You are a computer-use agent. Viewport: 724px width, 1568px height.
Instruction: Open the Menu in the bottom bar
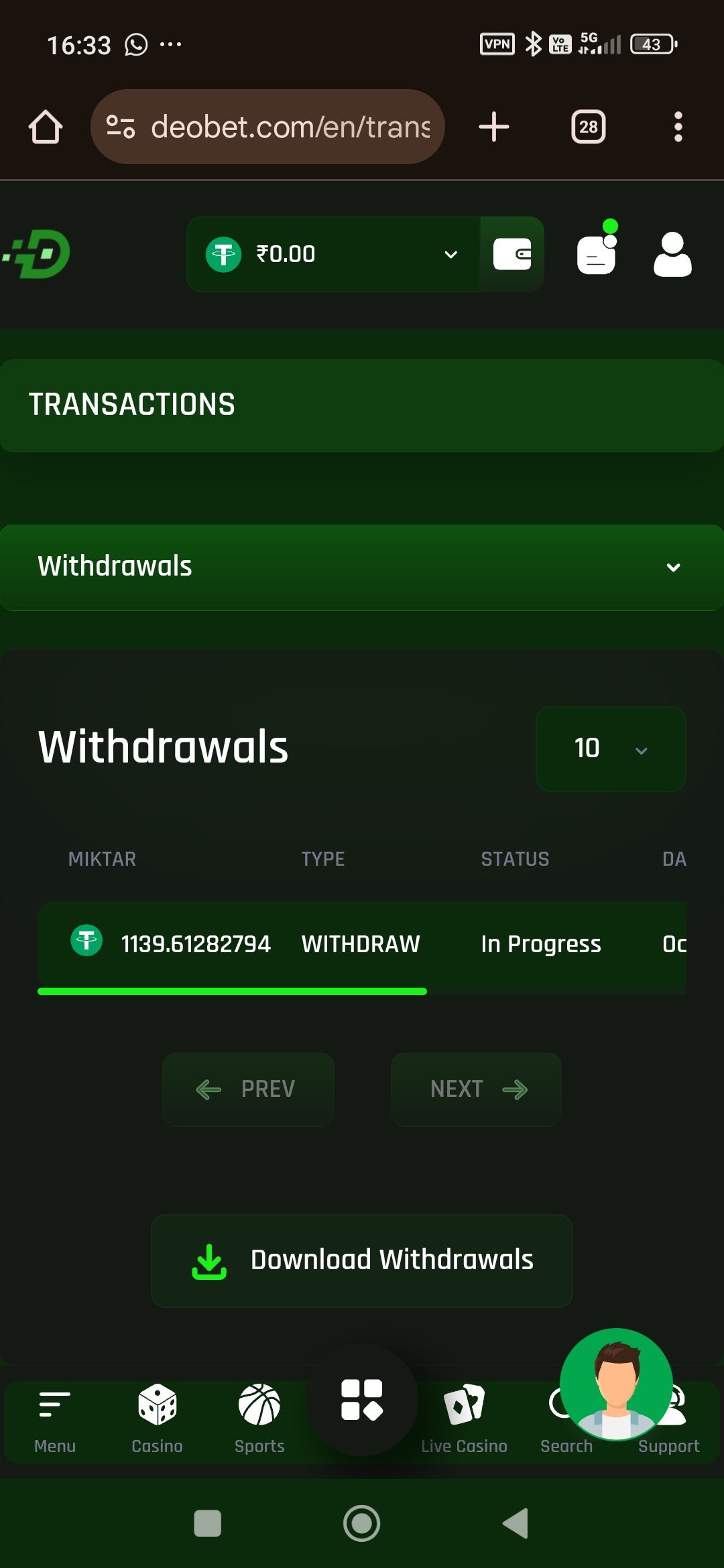click(55, 1417)
